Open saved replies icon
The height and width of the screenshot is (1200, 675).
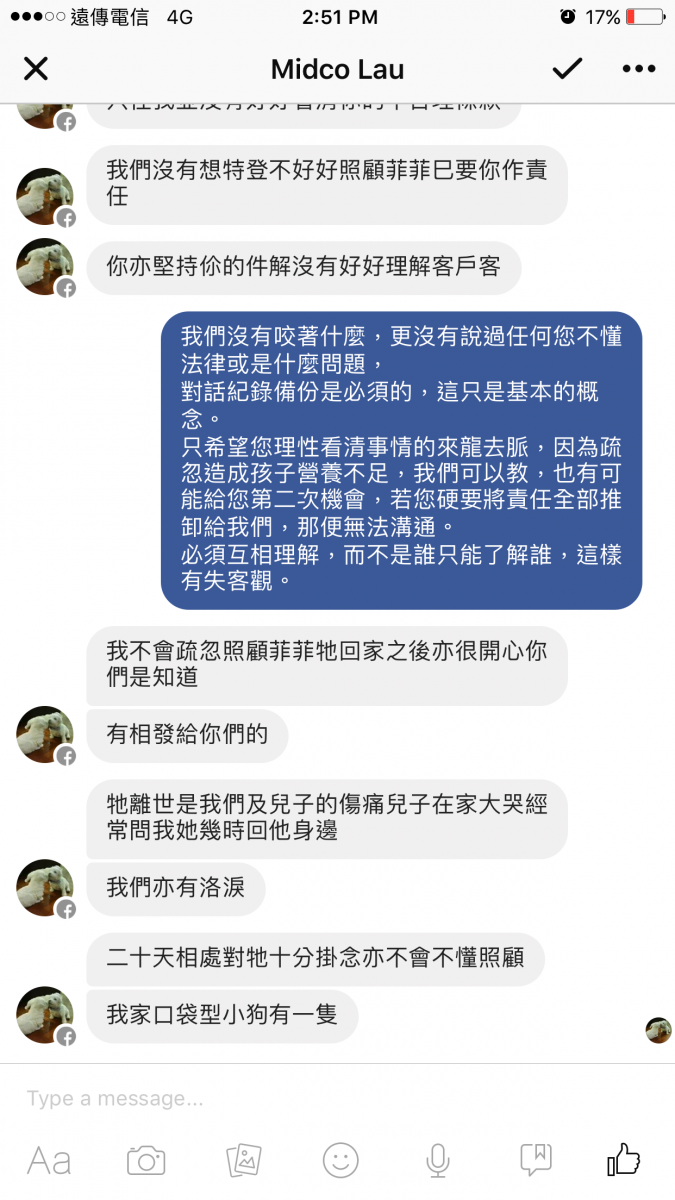(536, 1160)
